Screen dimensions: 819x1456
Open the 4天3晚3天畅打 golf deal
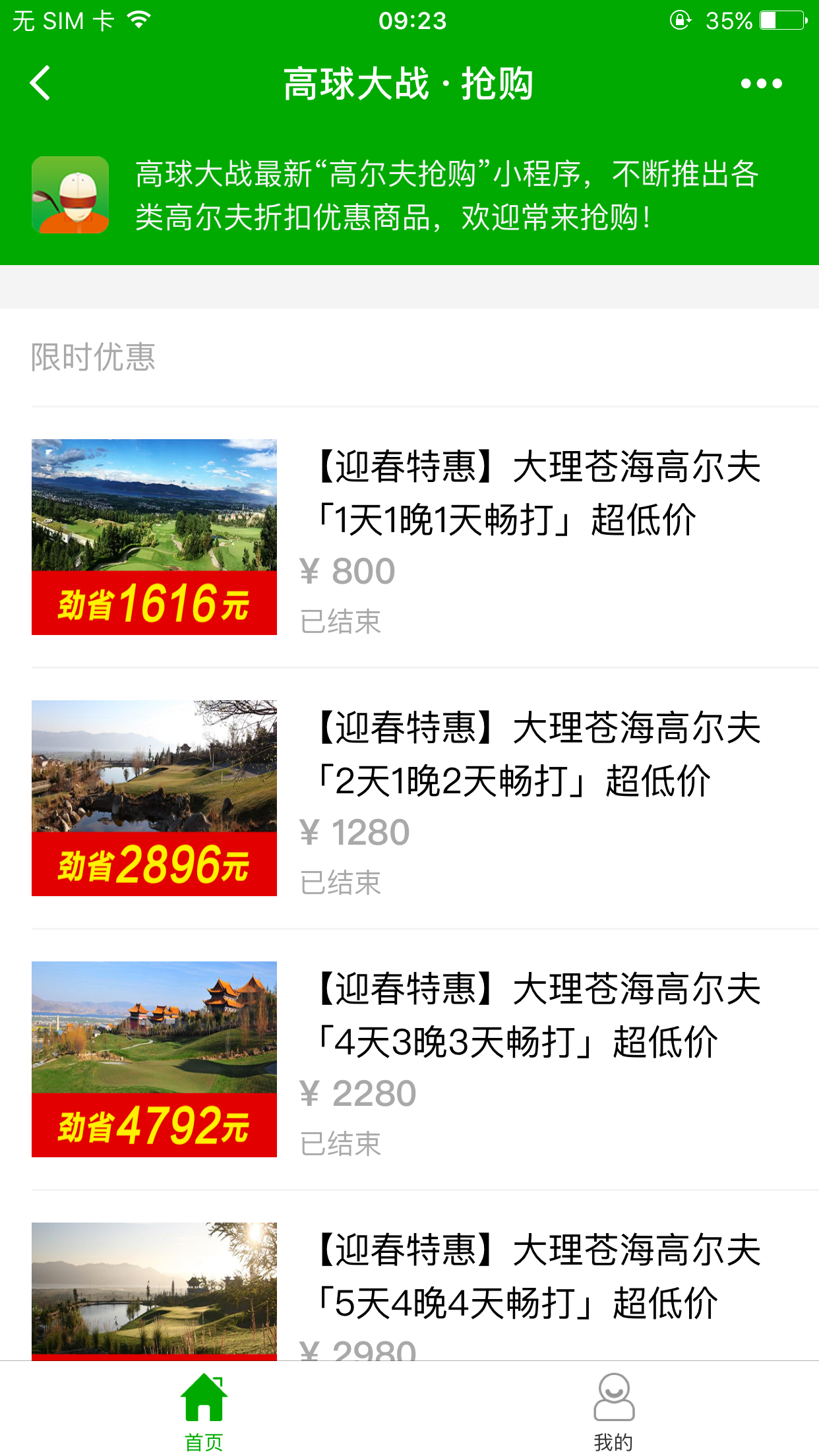pos(537,1015)
